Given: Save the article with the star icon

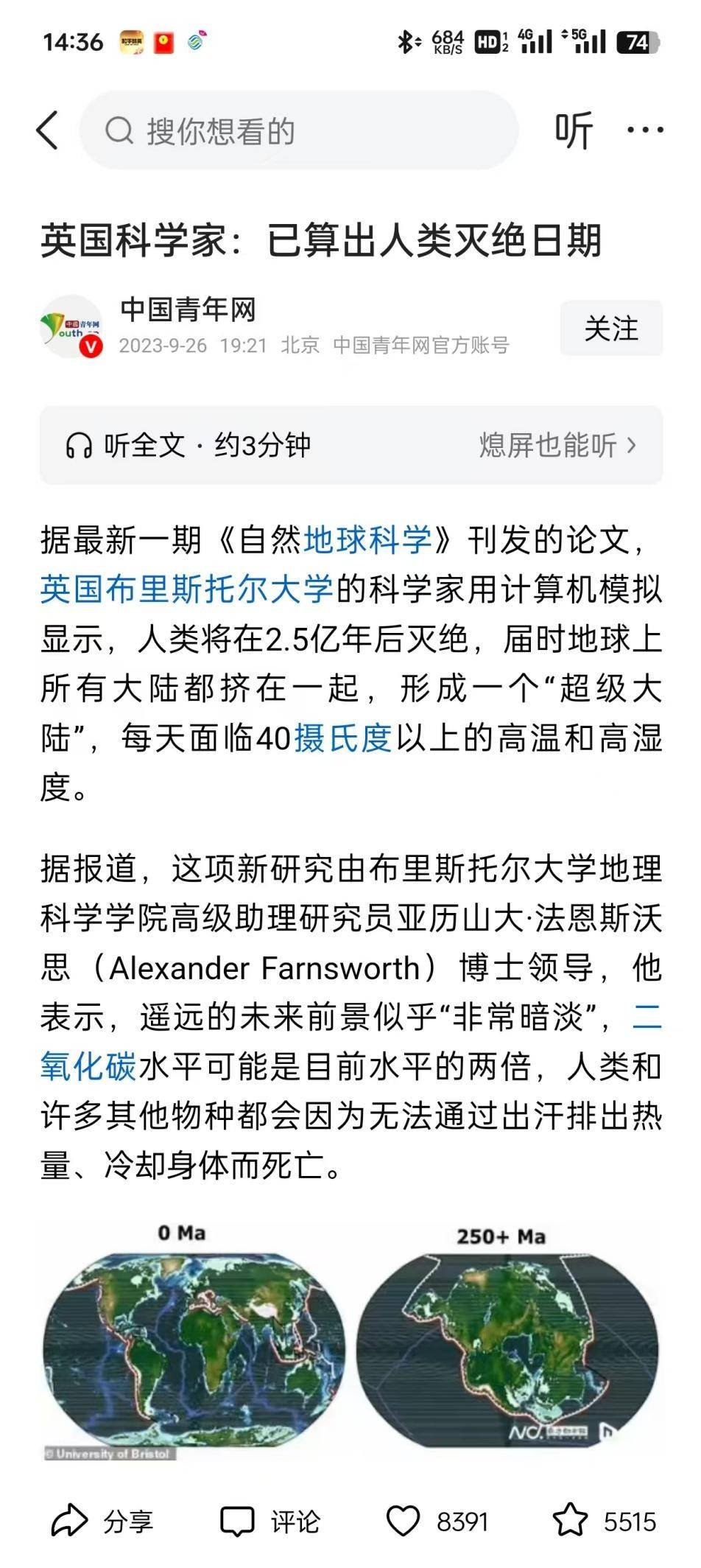Looking at the screenshot, I should (604, 1522).
